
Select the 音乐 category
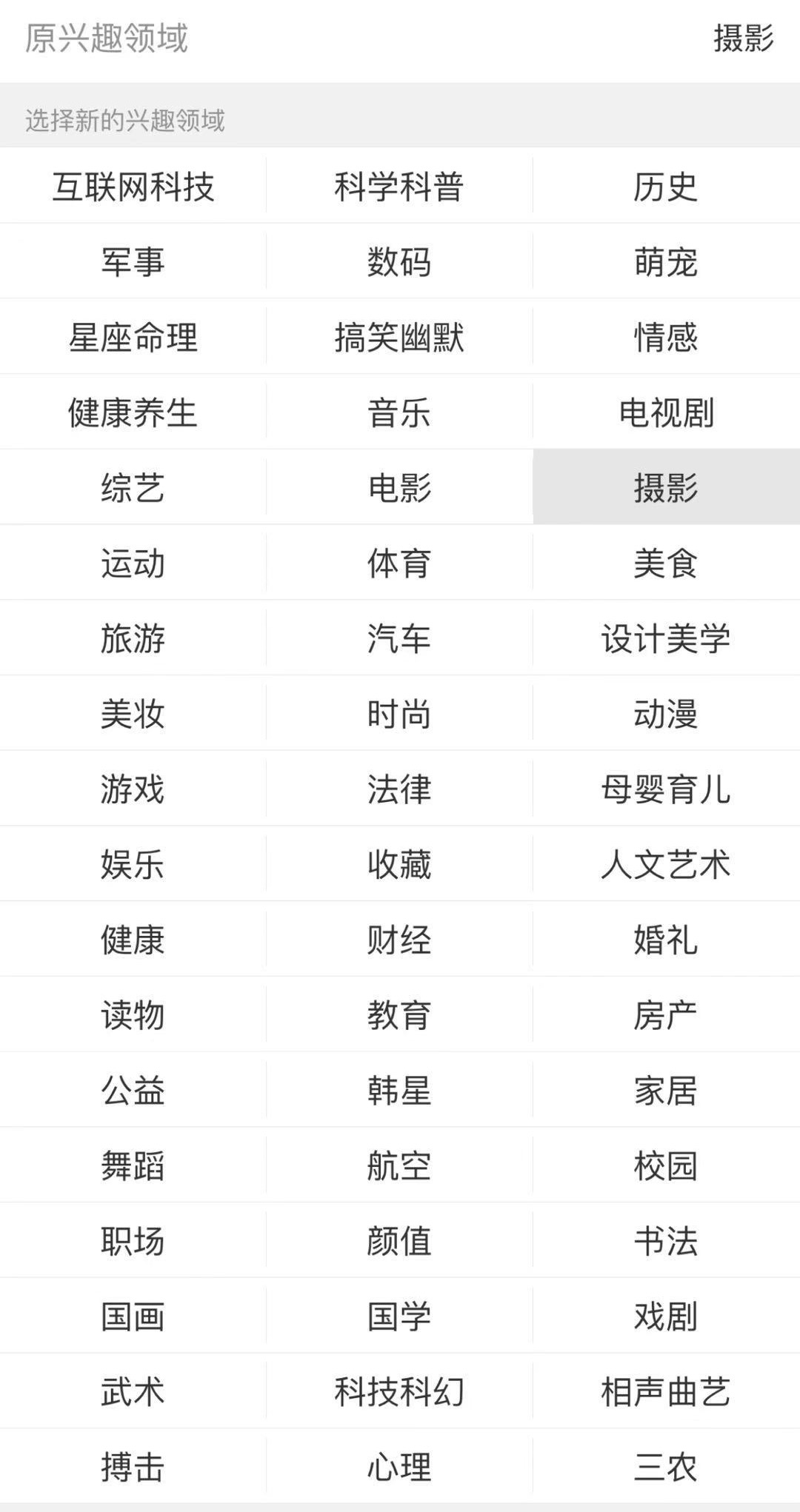(x=399, y=412)
